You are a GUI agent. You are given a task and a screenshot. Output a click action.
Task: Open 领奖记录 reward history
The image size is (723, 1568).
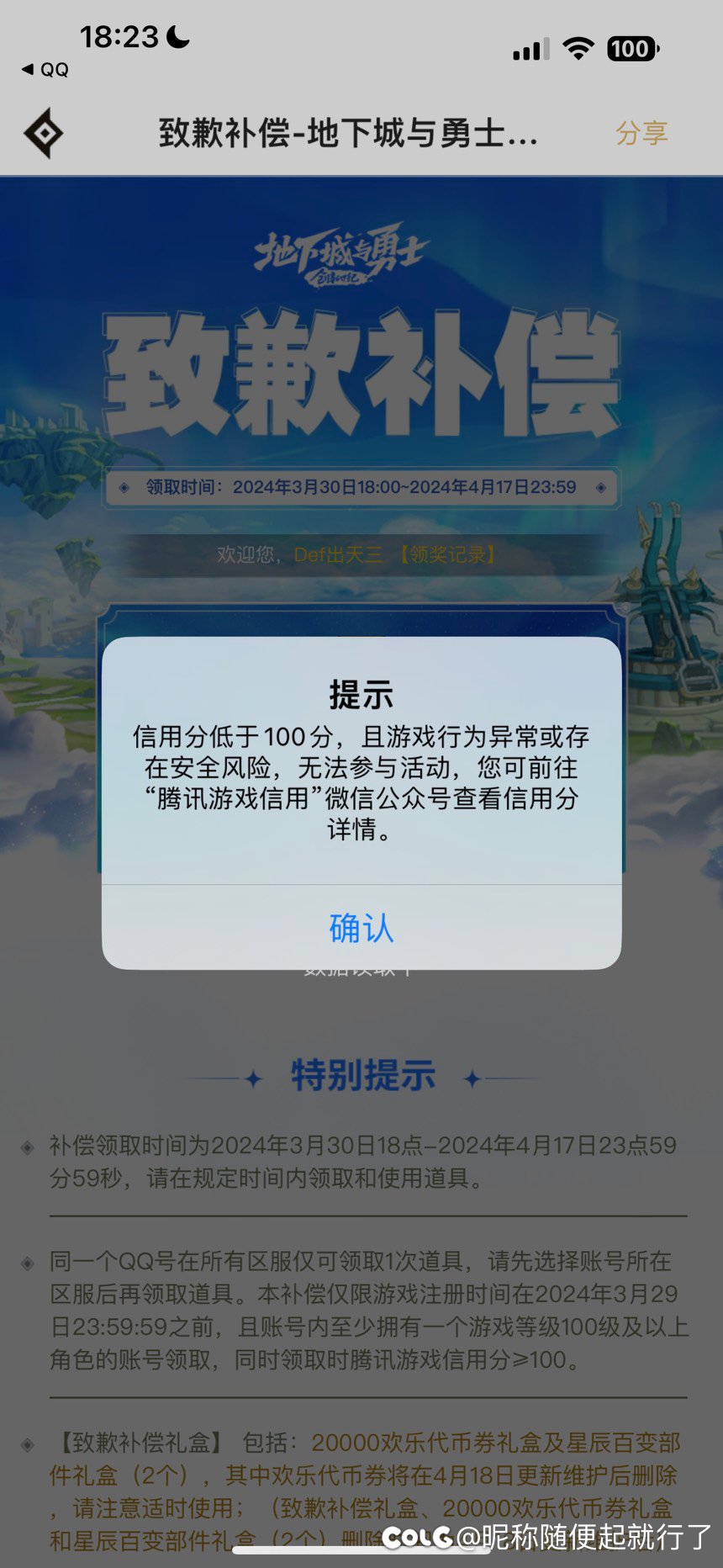[x=447, y=554]
